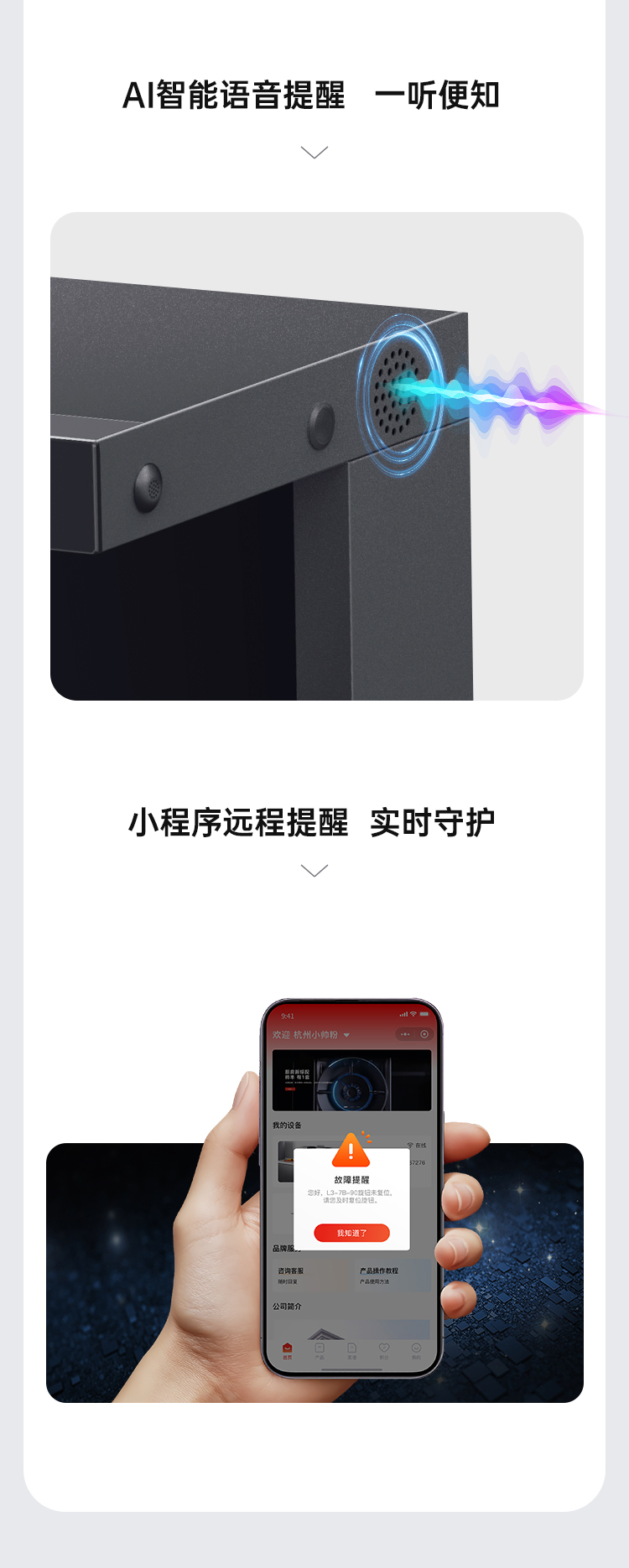Open the 首页 home tab icon

[x=288, y=1348]
